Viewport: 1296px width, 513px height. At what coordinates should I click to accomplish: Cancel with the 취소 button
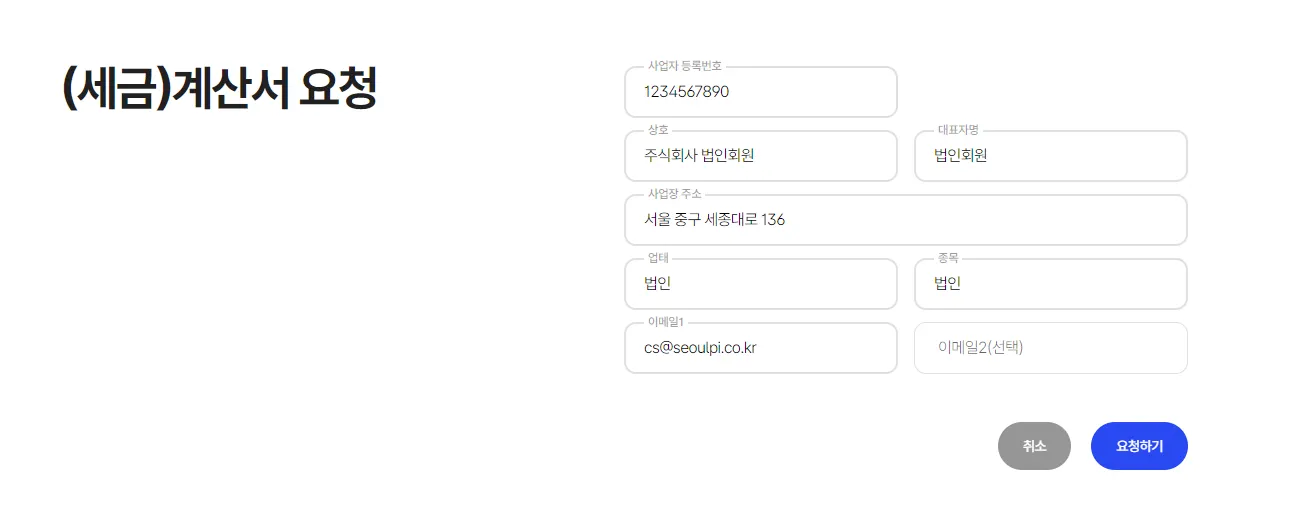(x=1034, y=446)
